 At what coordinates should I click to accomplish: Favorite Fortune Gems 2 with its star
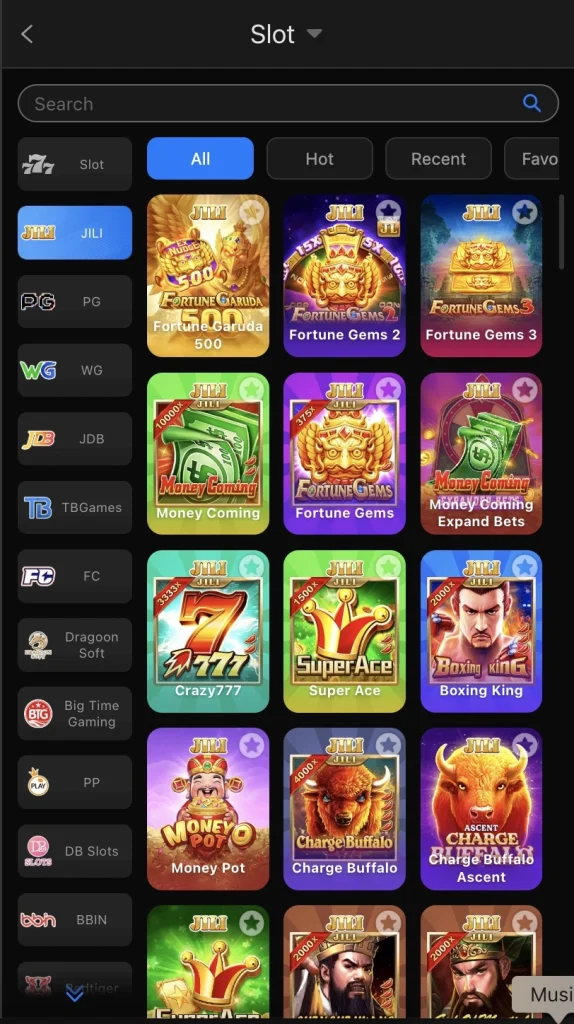point(389,212)
